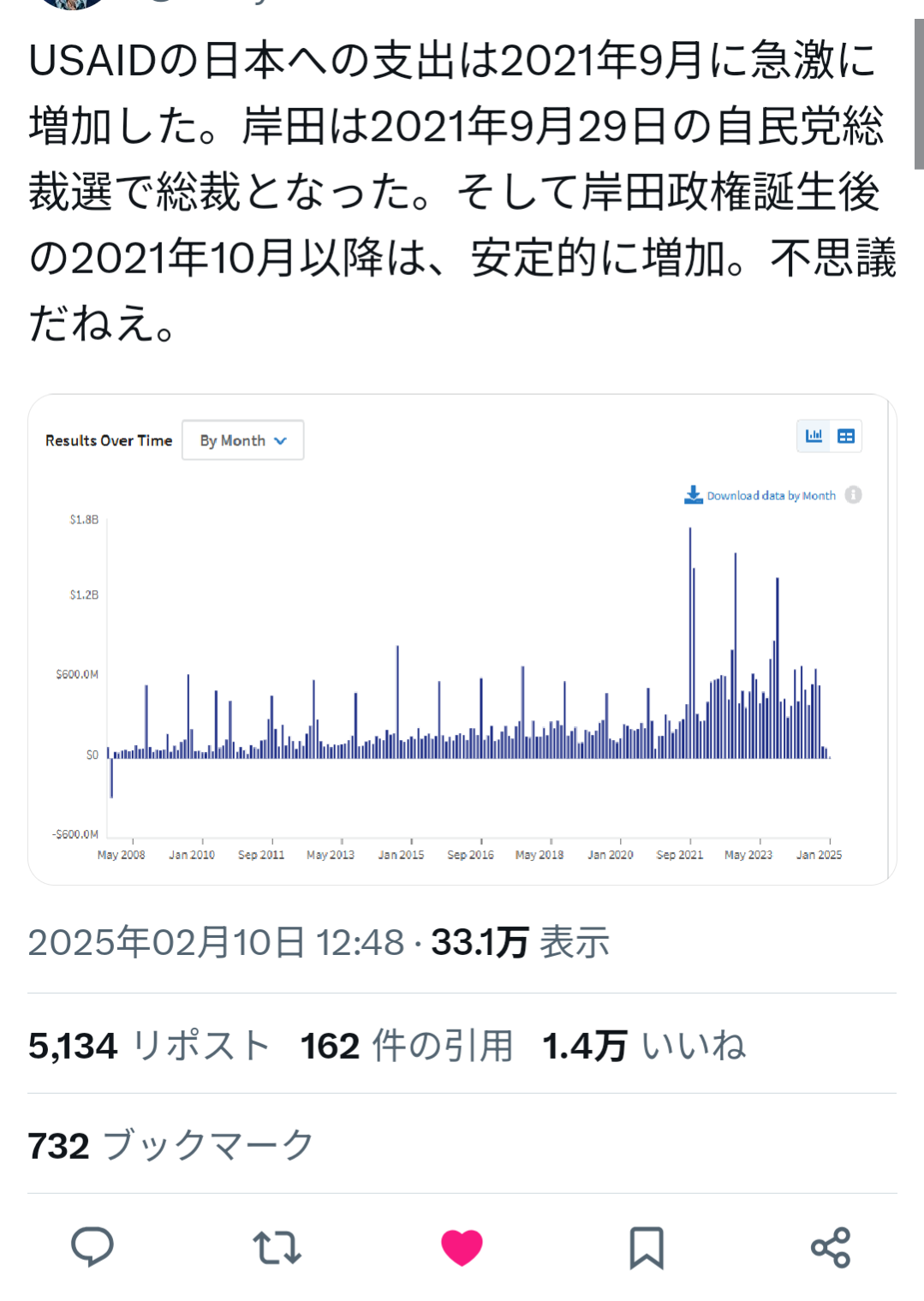View the 162 quote posts

tap(406, 1046)
